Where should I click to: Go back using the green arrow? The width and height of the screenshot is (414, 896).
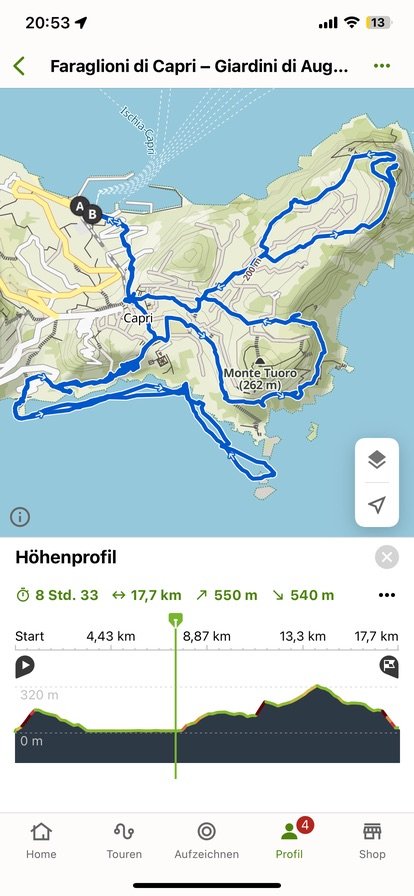coord(19,66)
